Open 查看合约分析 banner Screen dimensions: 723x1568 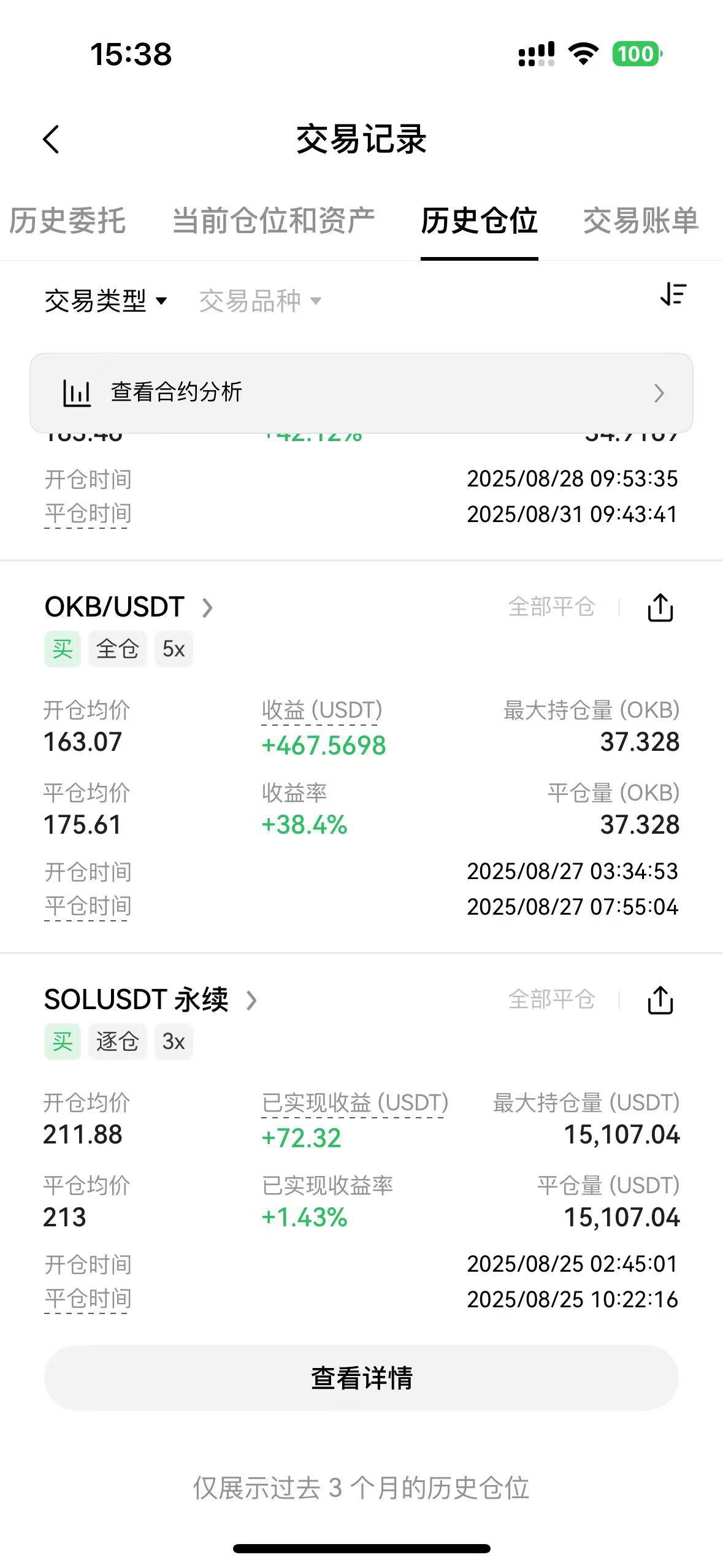[x=361, y=393]
